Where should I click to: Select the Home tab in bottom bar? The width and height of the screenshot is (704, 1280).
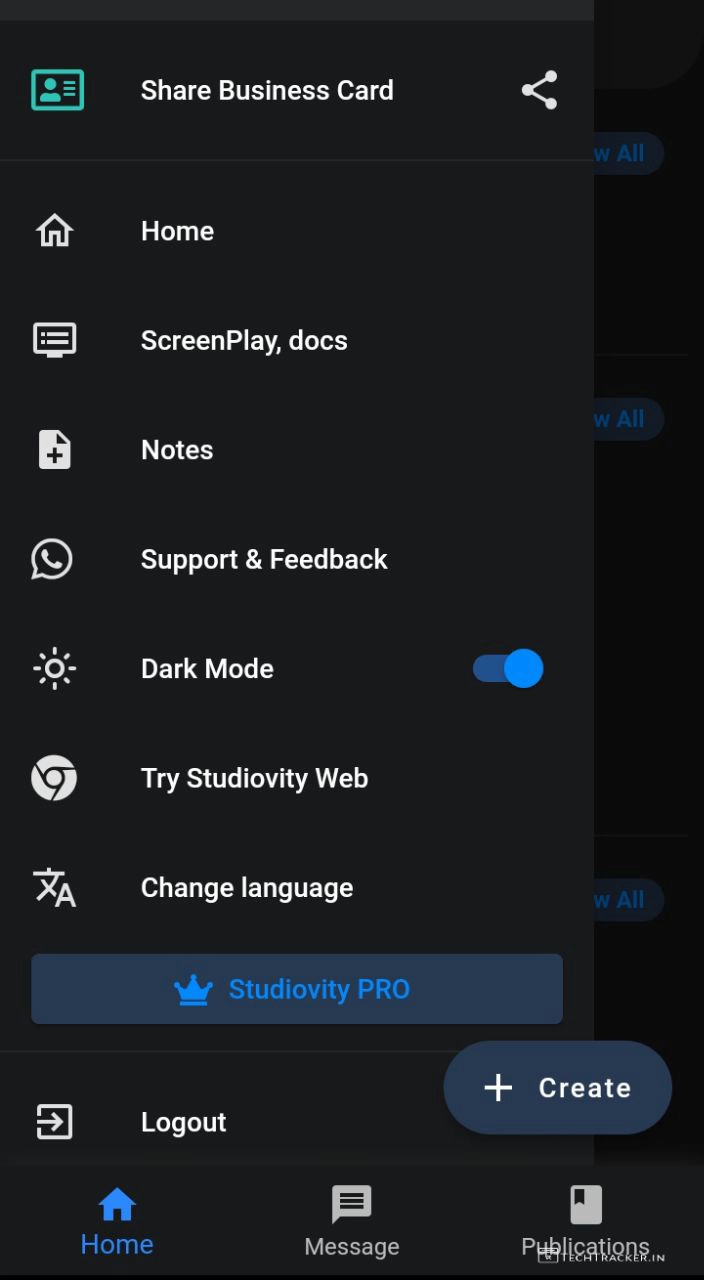pyautogui.click(x=117, y=1221)
